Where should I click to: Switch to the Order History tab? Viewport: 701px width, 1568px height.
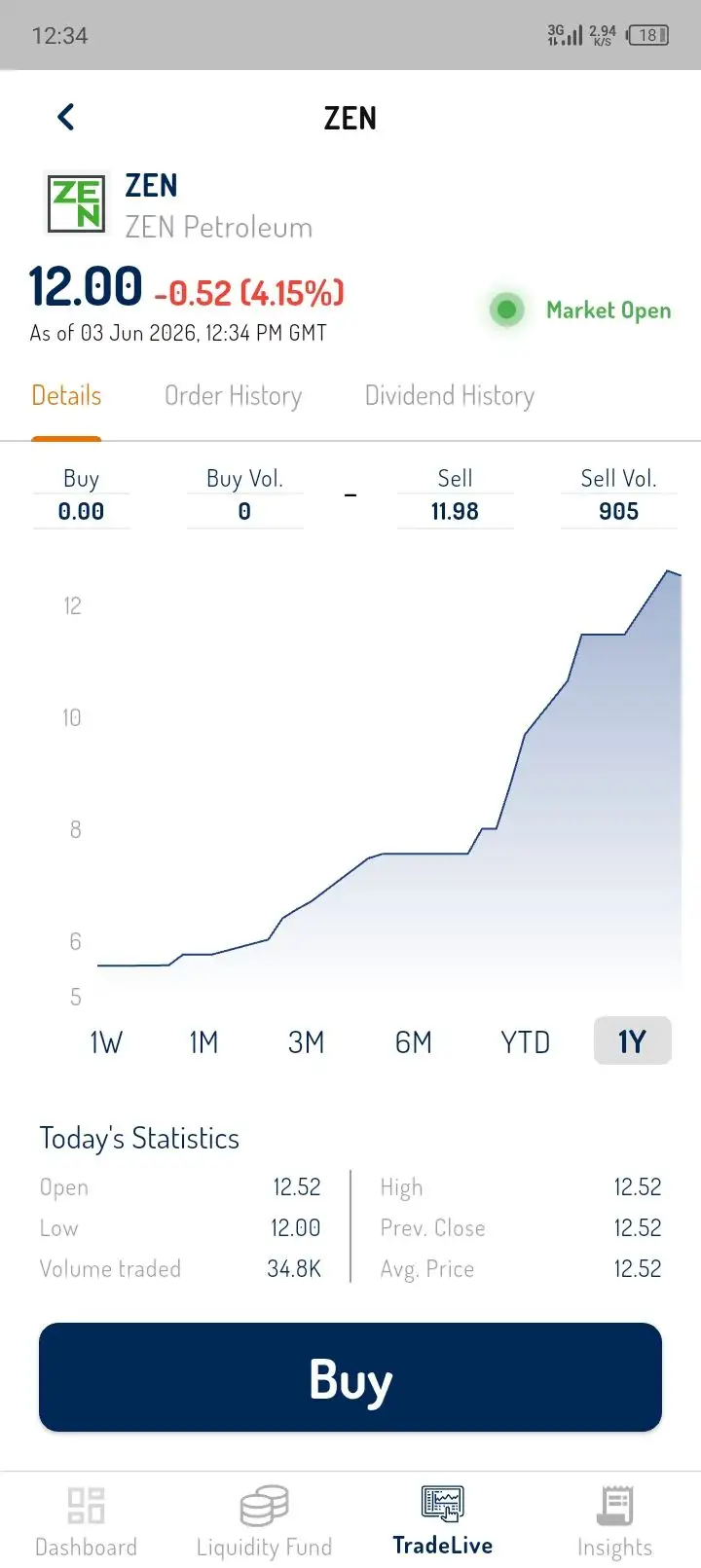point(233,396)
